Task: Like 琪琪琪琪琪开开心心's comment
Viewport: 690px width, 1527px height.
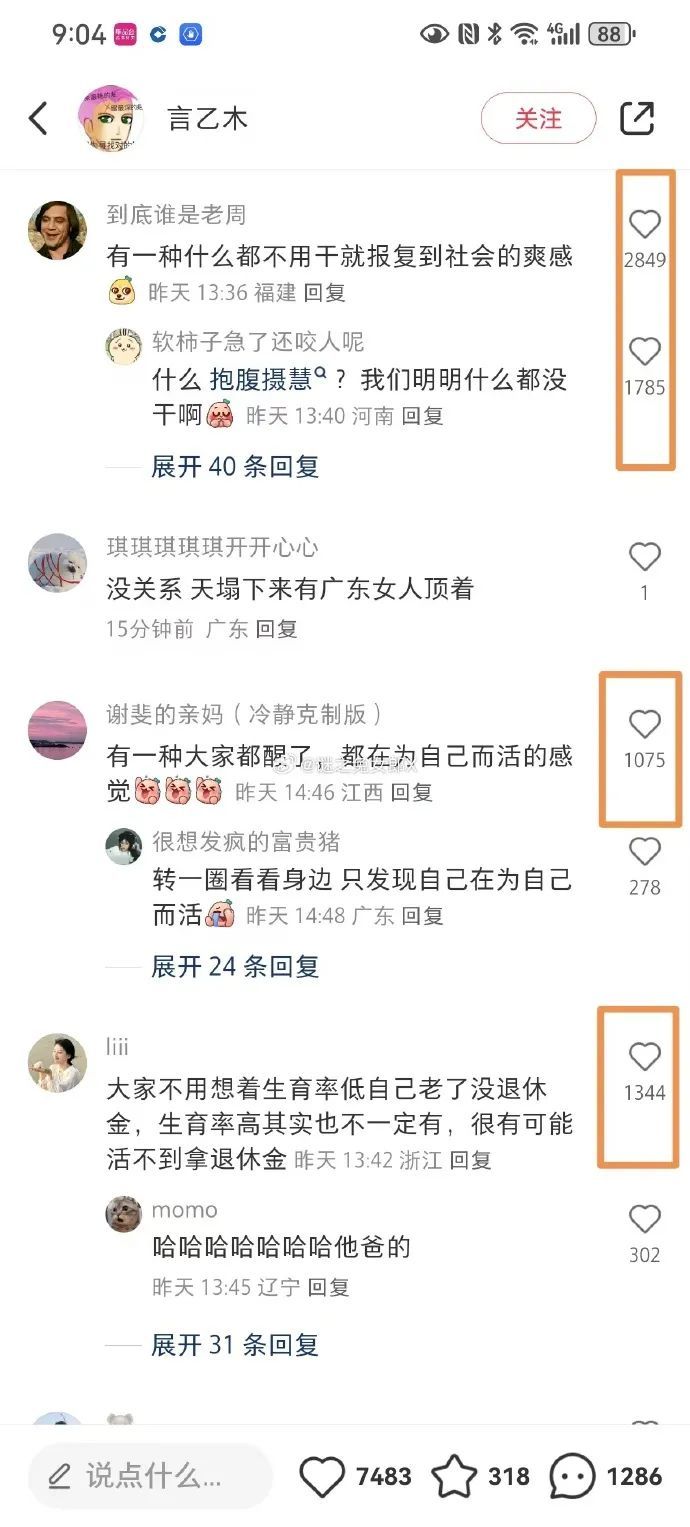Action: click(644, 557)
